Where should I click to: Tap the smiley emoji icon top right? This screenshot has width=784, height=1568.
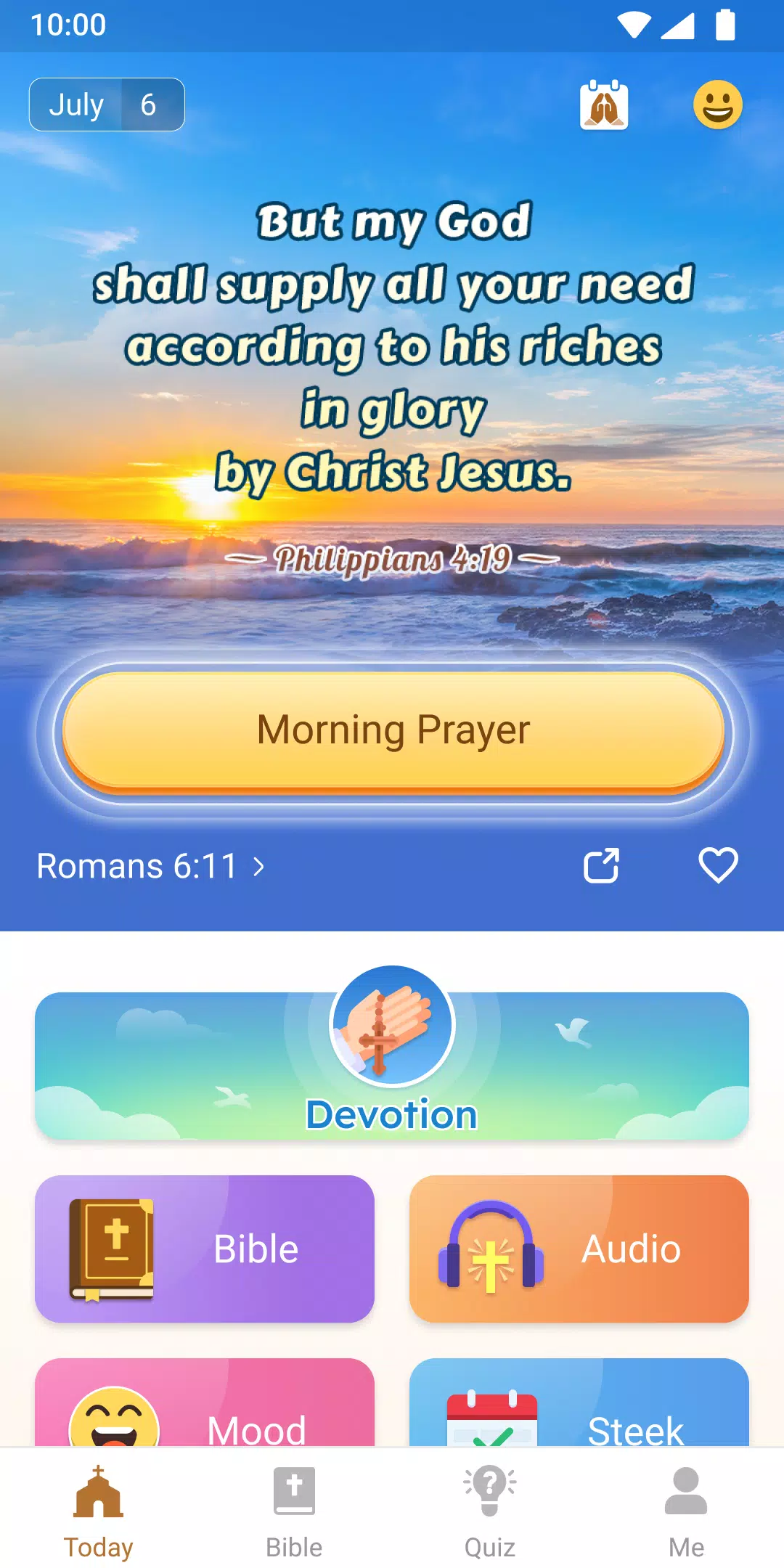[x=719, y=106]
